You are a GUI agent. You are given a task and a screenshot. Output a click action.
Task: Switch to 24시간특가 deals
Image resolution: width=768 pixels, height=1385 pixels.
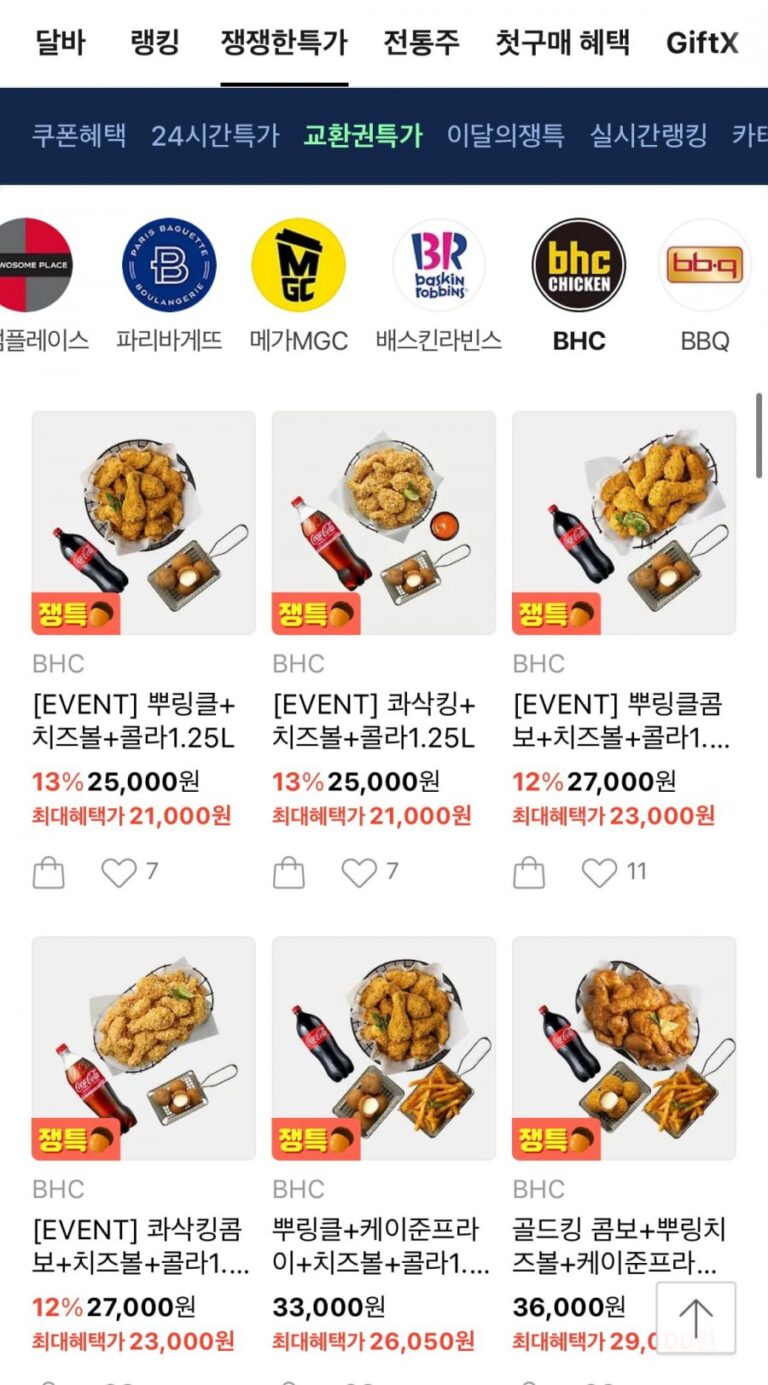pos(215,136)
